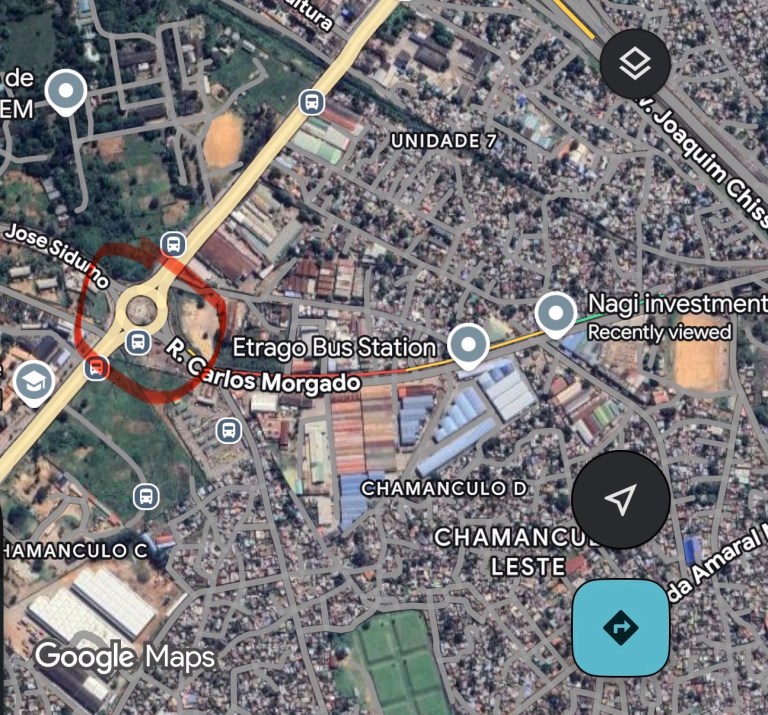Select the Etrago Bus Station pin

467,346
